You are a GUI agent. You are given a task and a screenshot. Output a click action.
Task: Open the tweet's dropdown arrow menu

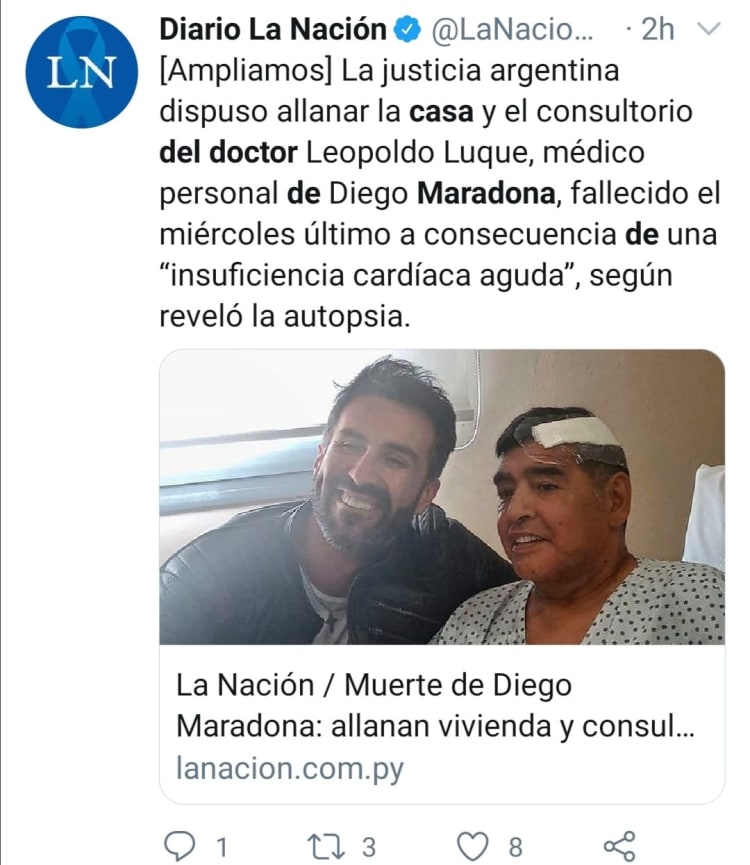tap(708, 30)
